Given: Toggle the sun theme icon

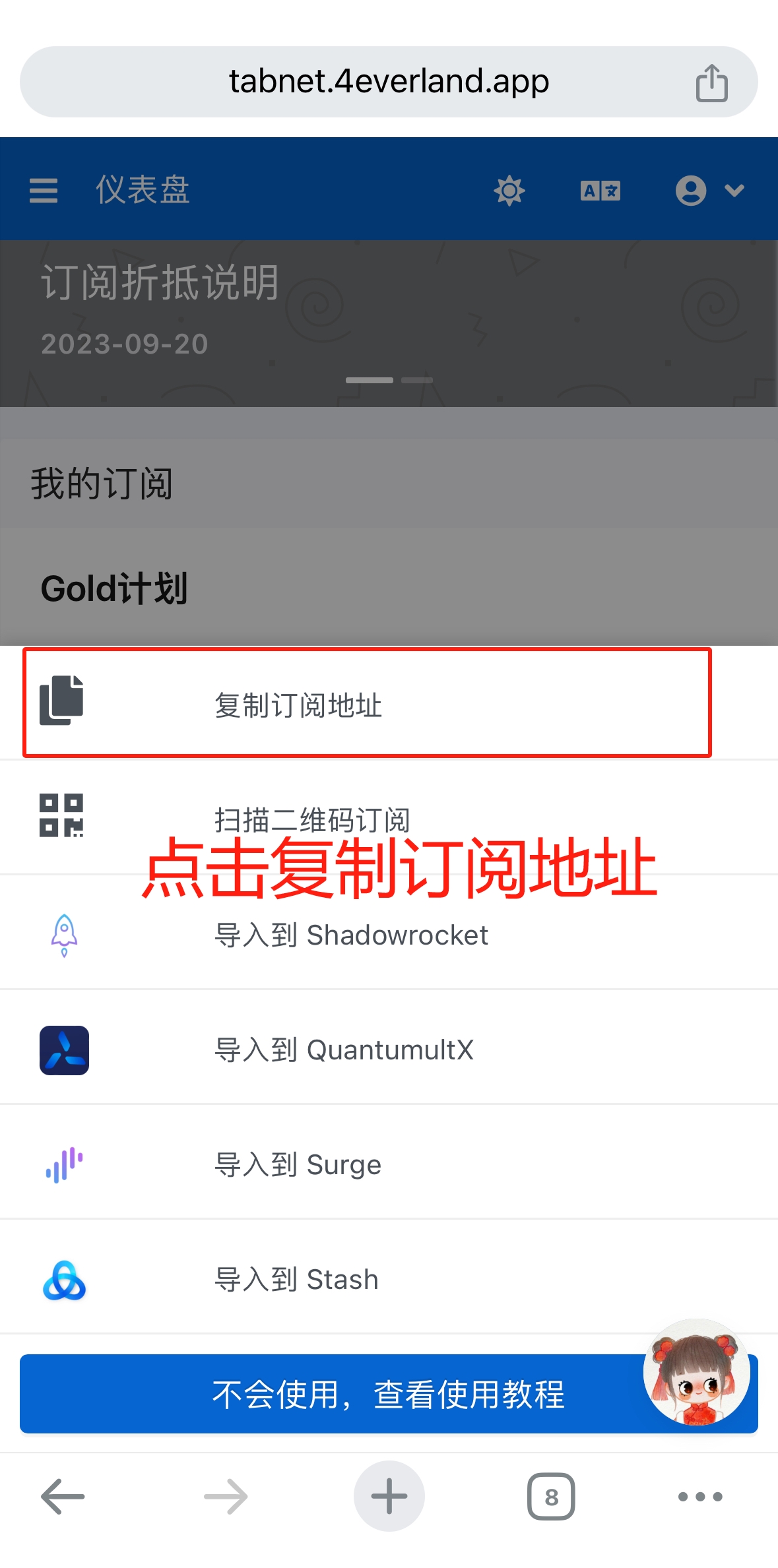Looking at the screenshot, I should tap(509, 191).
